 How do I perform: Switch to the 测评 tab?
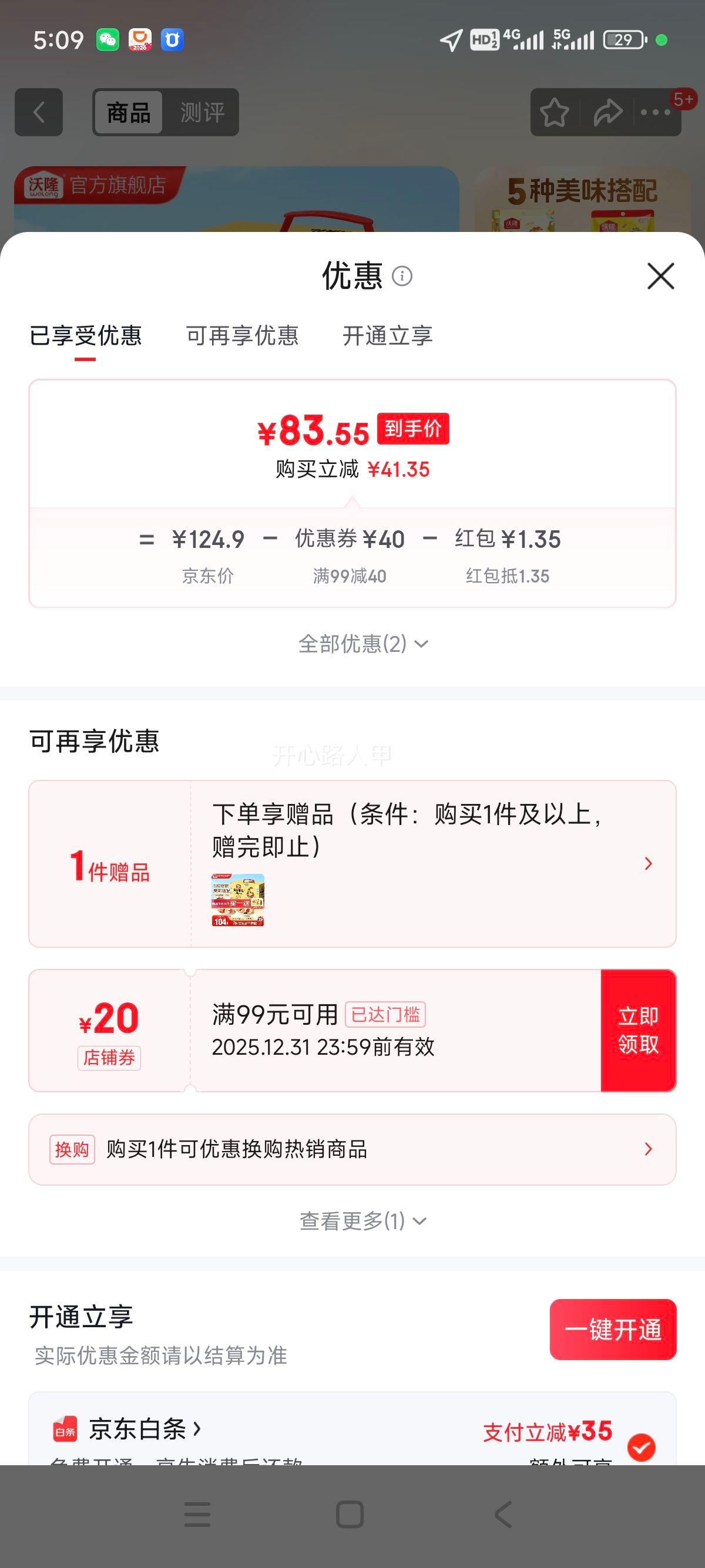[203, 112]
